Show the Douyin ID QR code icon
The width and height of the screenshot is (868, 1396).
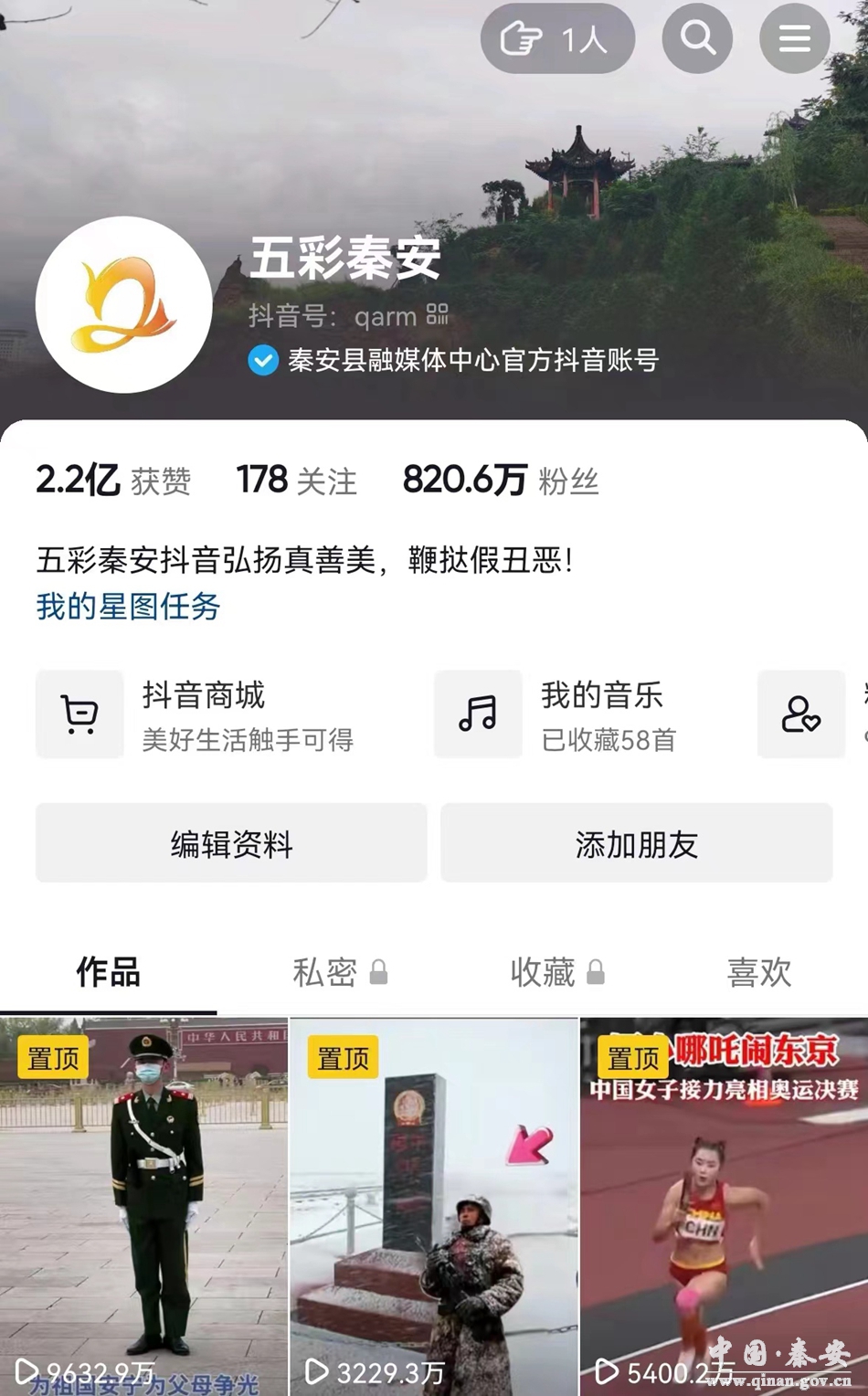pyautogui.click(x=438, y=315)
